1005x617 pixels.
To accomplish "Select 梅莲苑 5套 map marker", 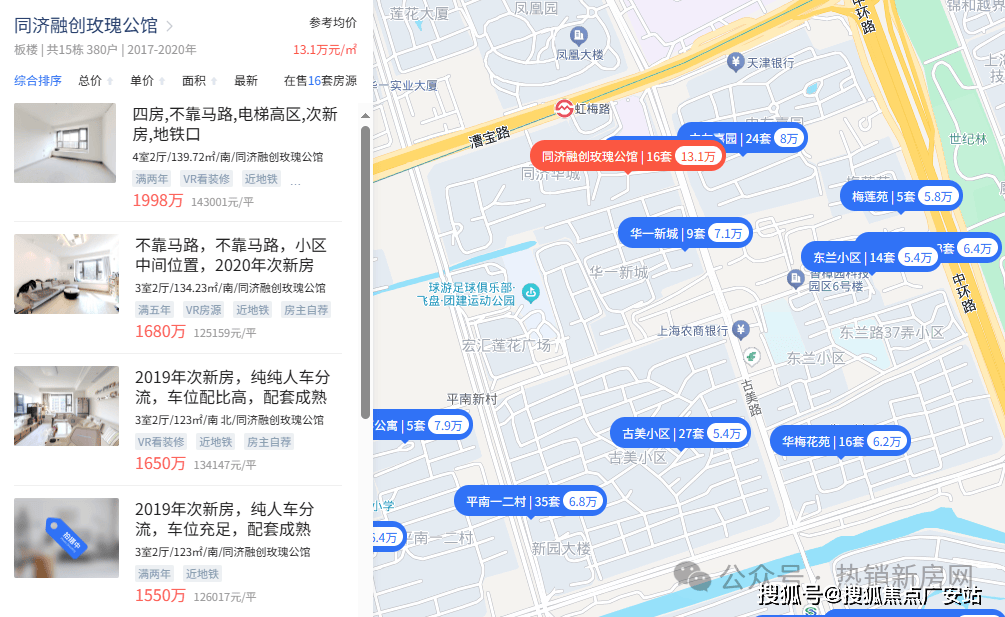I will pos(900,196).
